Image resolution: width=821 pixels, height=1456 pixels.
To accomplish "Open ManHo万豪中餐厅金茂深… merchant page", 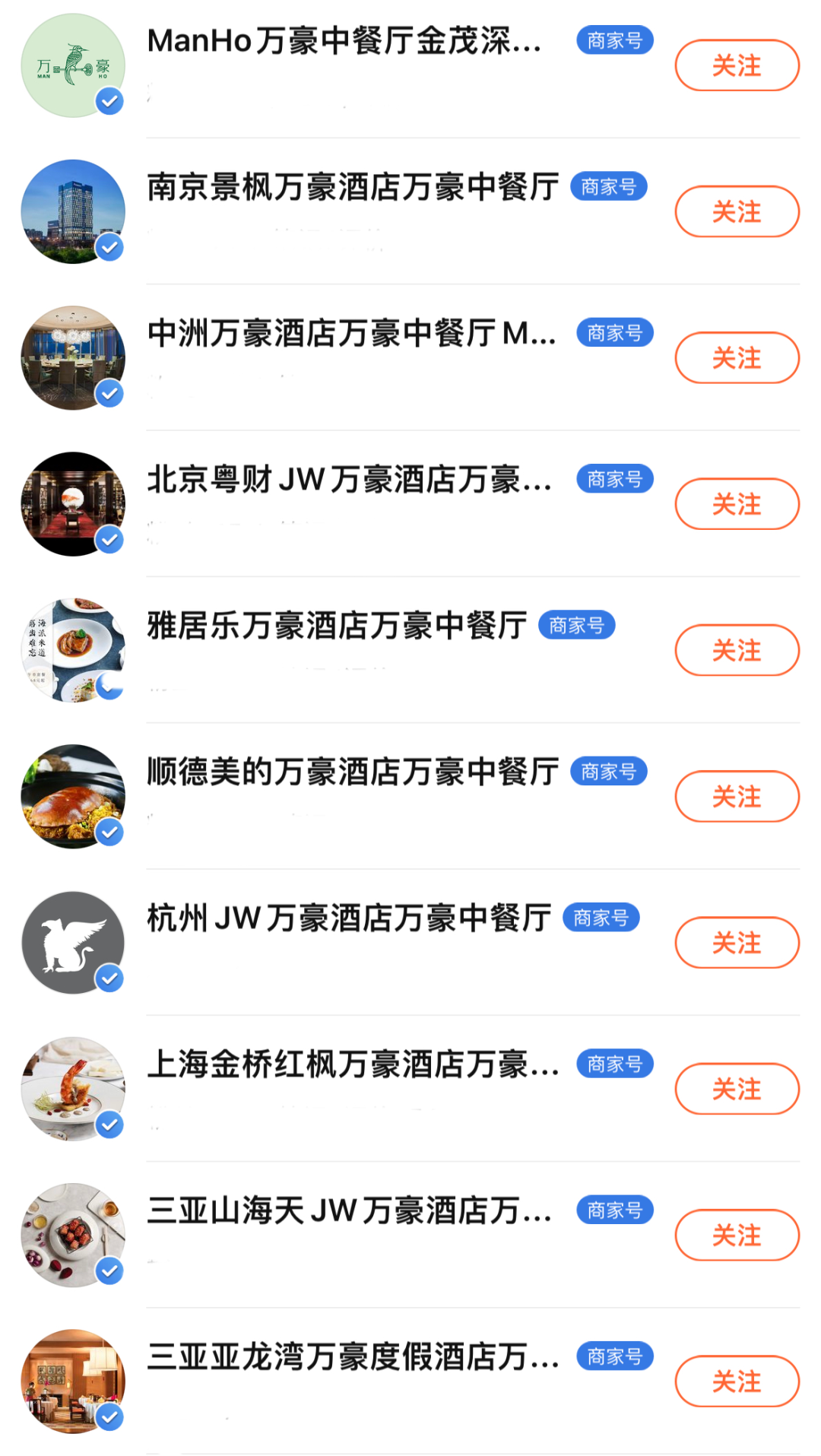I will tap(344, 41).
